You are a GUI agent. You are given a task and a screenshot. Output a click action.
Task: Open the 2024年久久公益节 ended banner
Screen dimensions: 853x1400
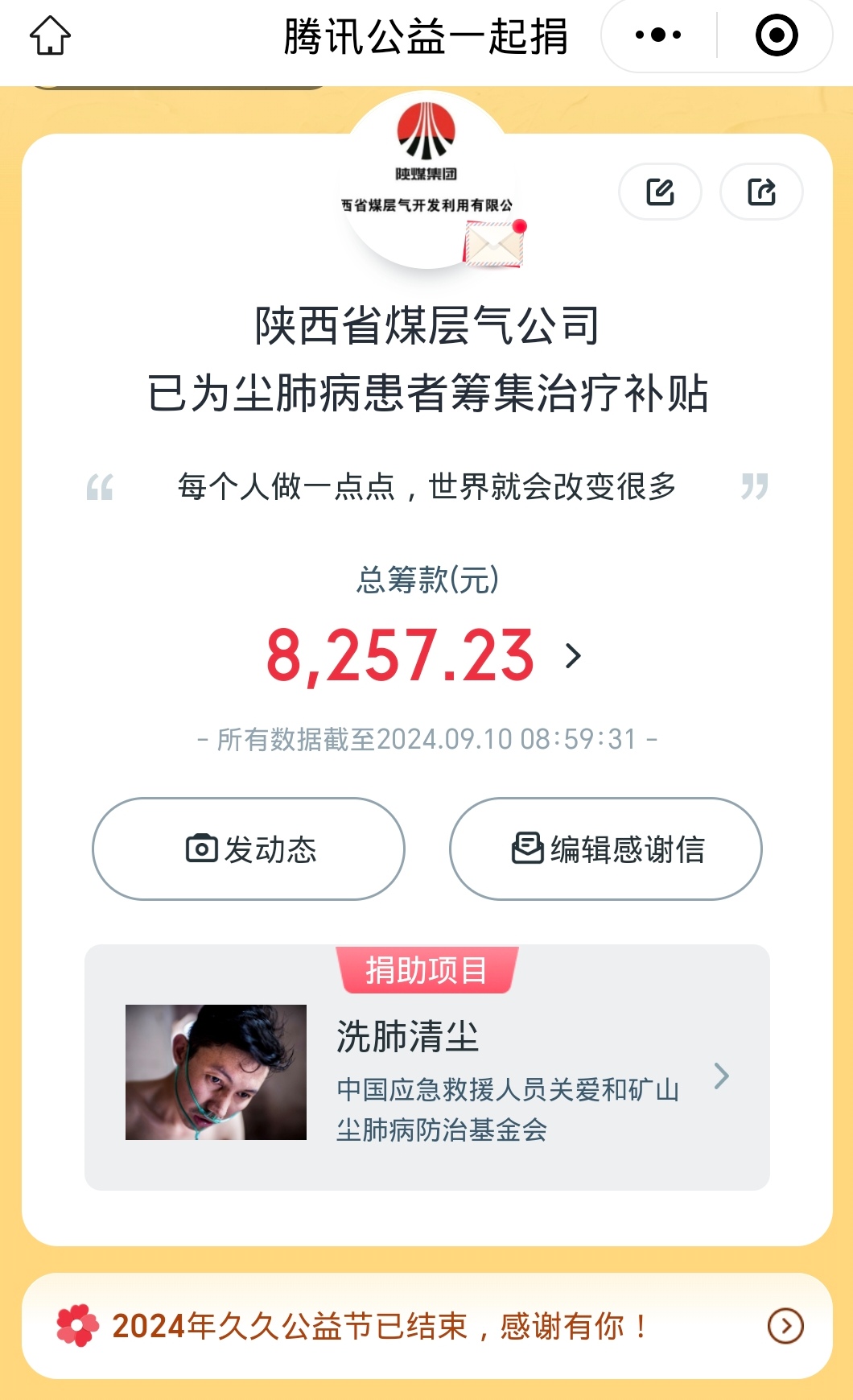tap(426, 1326)
